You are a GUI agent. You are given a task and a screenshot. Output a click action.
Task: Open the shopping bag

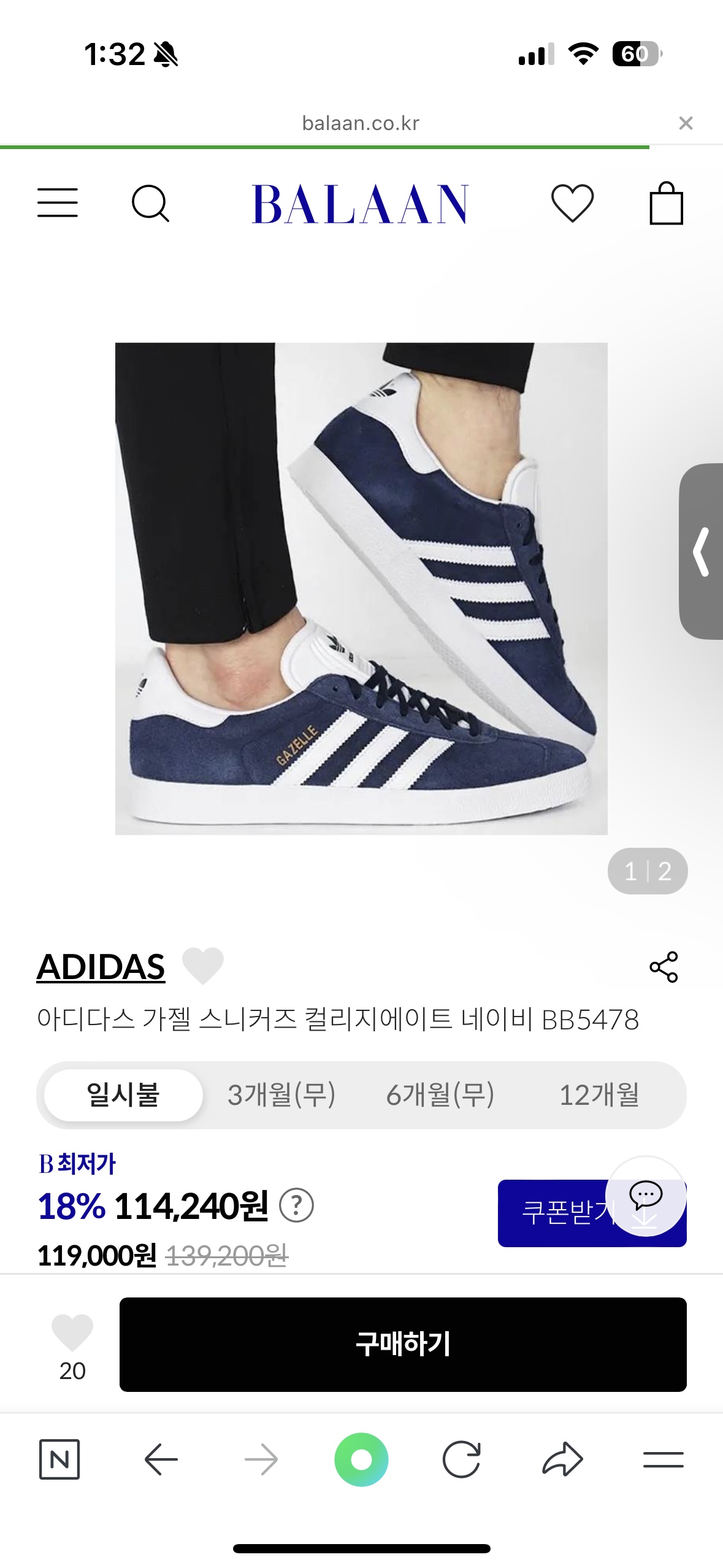click(666, 203)
